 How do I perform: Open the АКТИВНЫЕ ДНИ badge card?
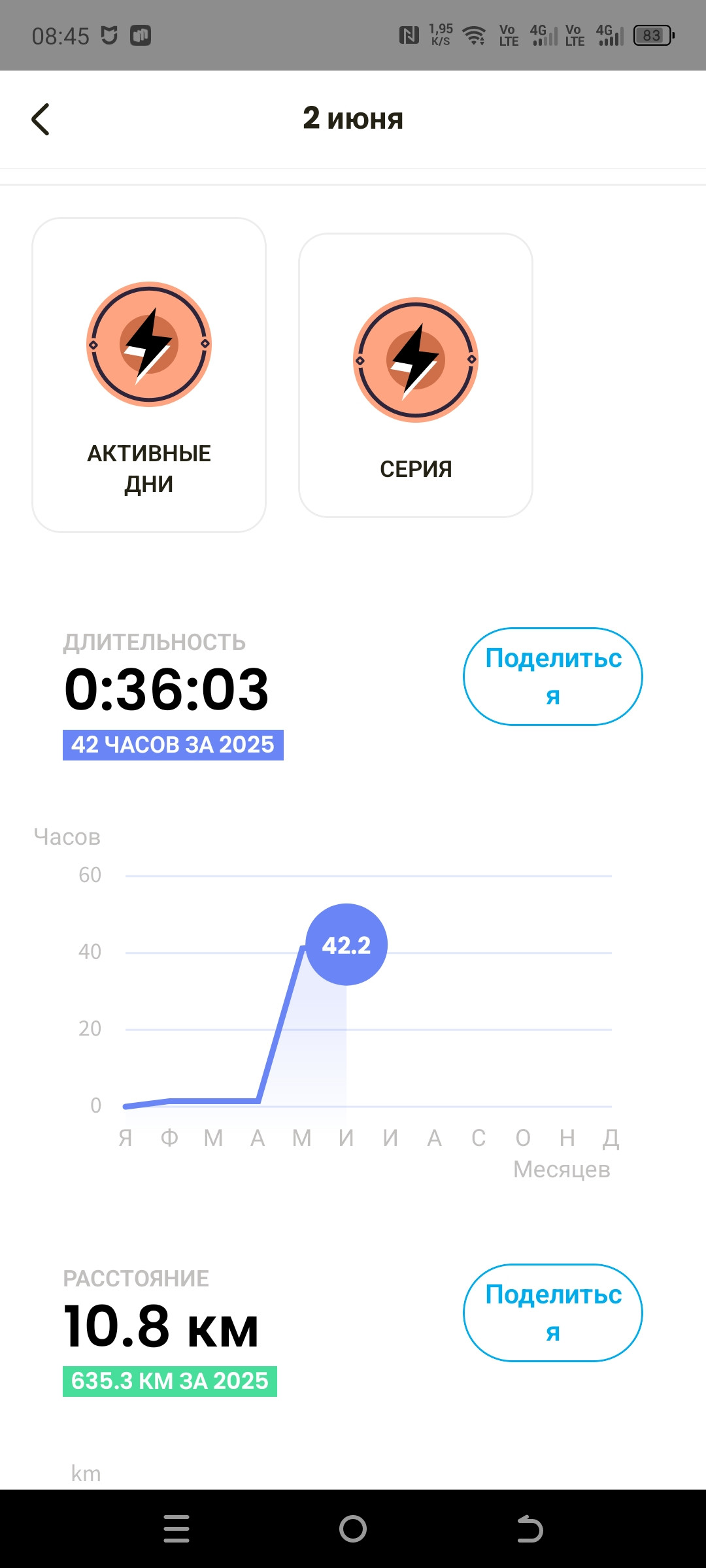pyautogui.click(x=149, y=375)
